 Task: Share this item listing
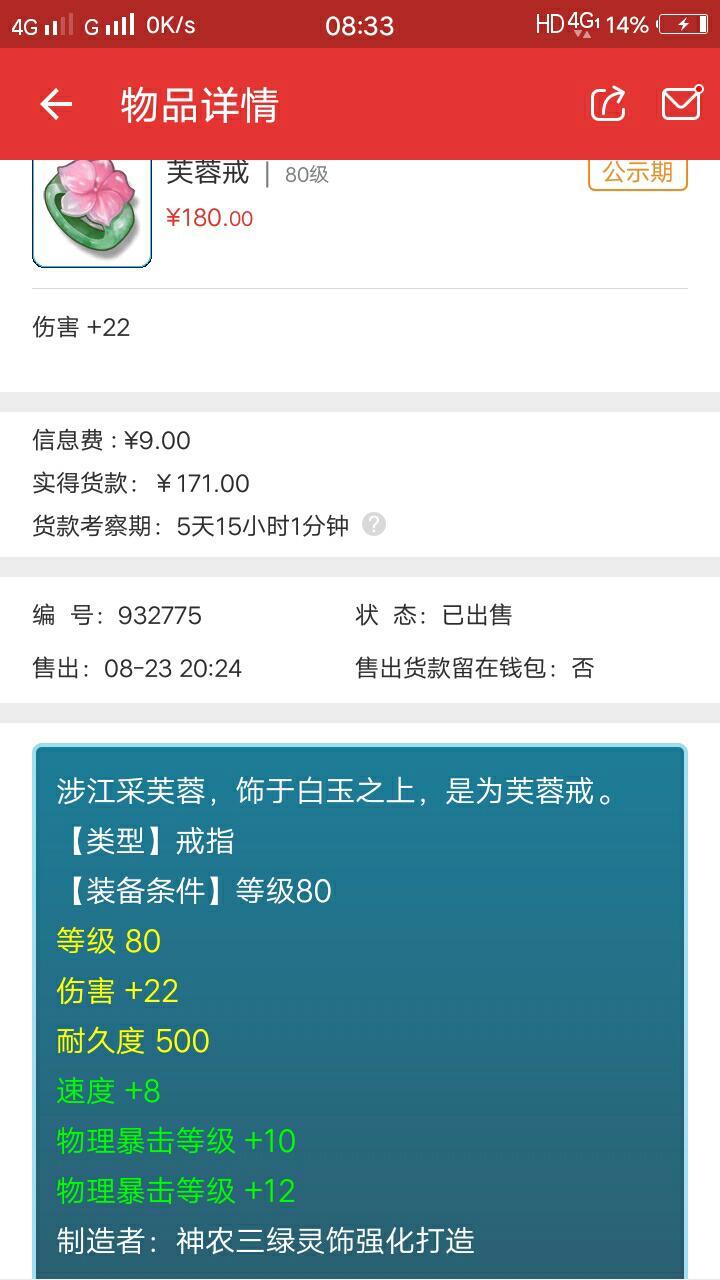[608, 105]
